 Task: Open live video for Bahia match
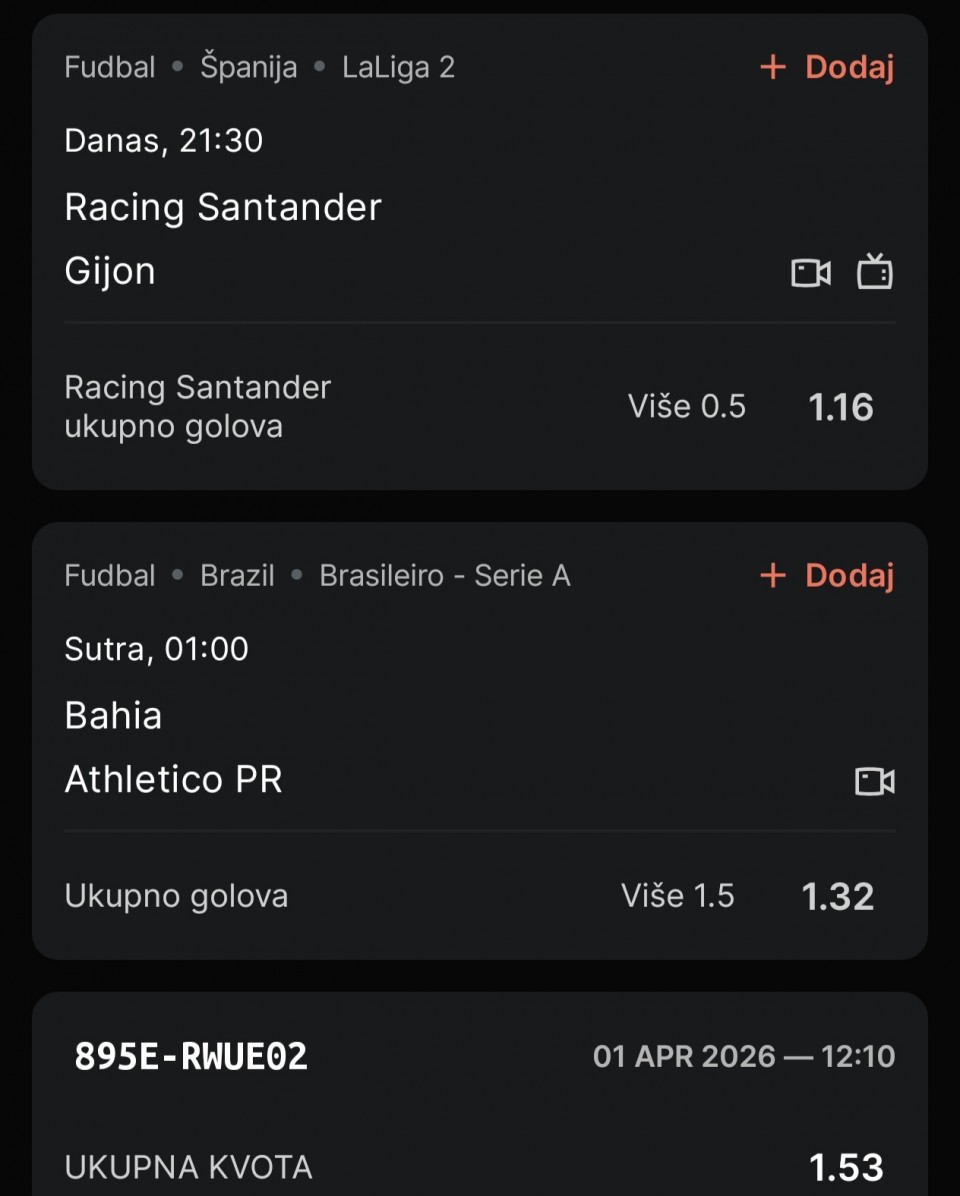(x=875, y=781)
